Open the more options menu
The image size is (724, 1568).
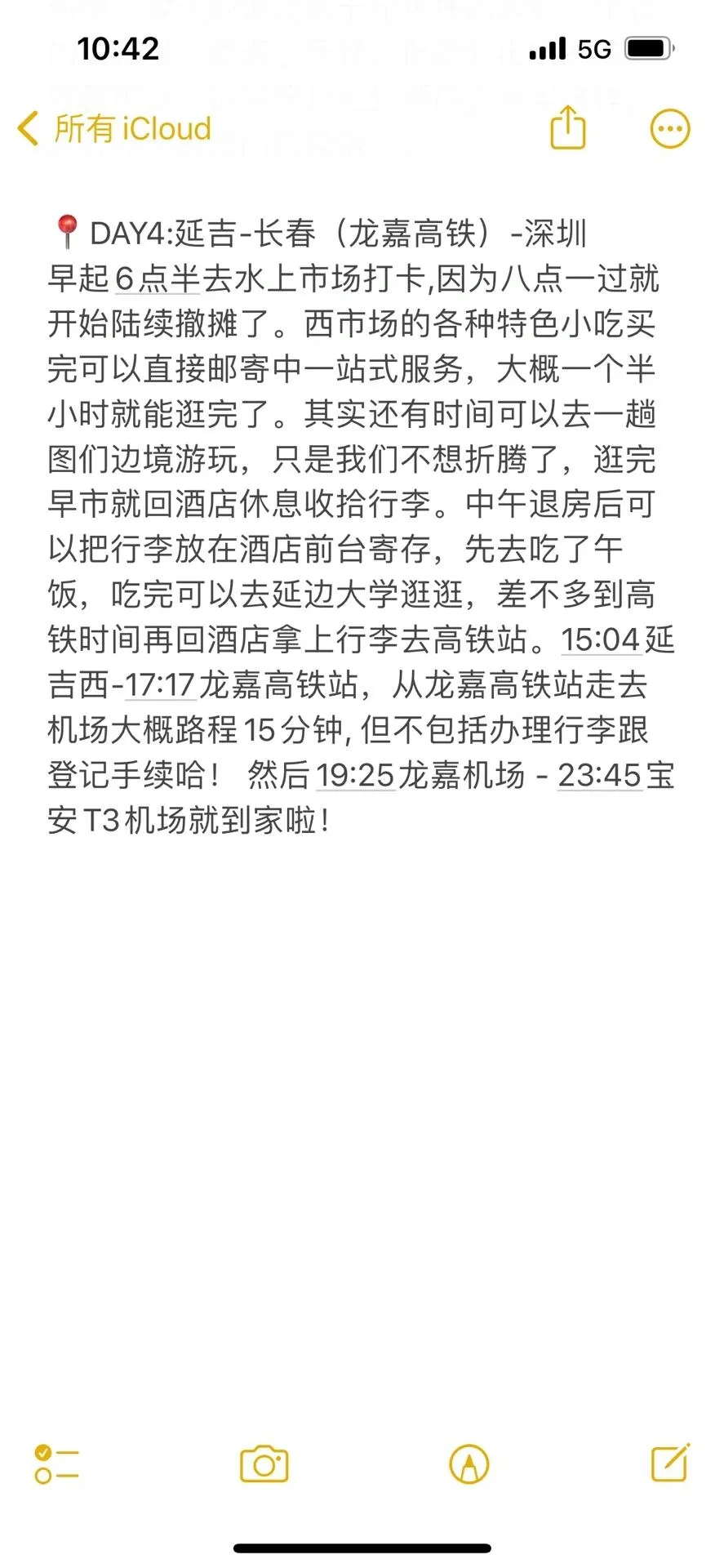coord(669,128)
